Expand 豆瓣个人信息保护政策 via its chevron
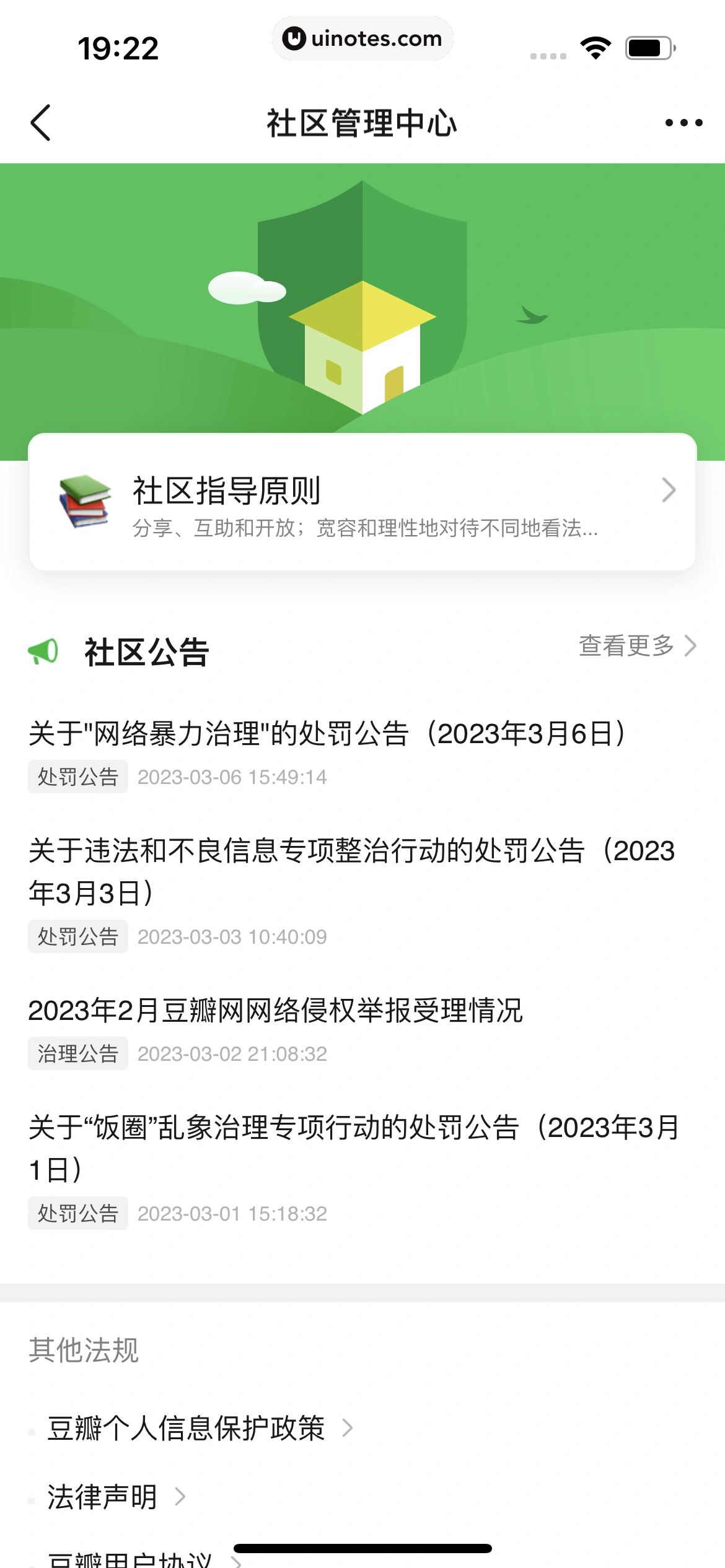The image size is (725, 1568). click(x=349, y=1428)
